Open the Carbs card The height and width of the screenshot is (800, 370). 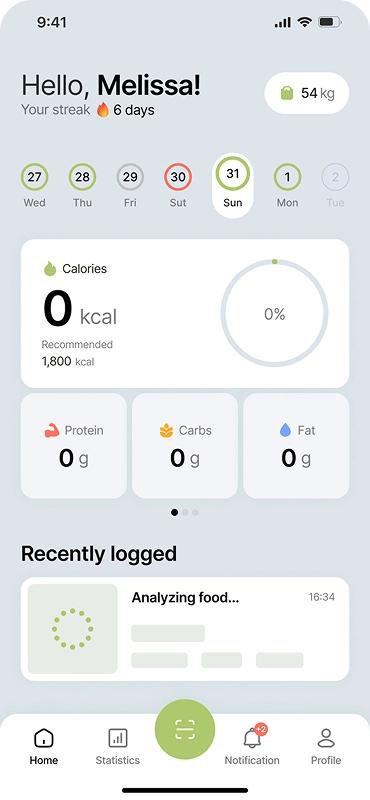coord(185,445)
